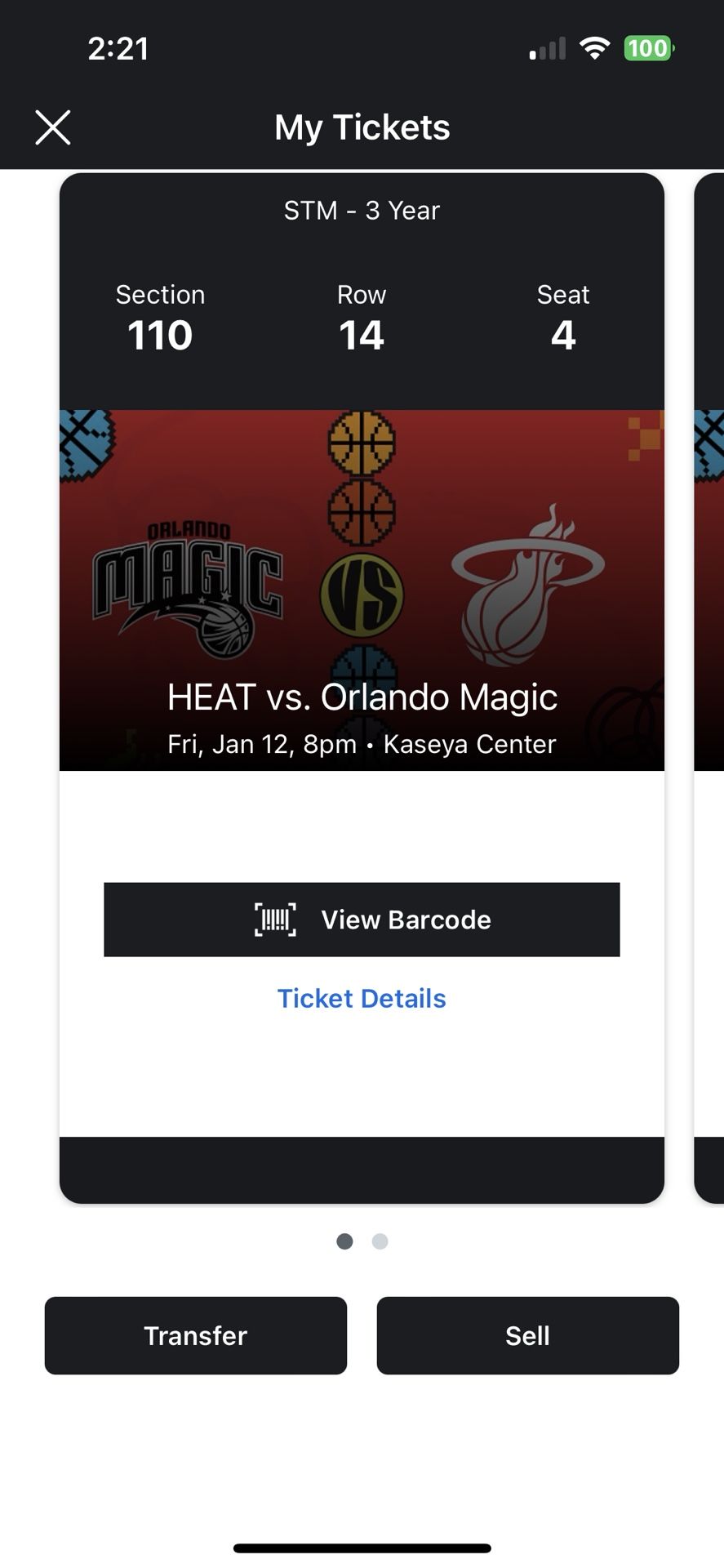Close the My Tickets screen
724x1568 pixels.
click(53, 127)
